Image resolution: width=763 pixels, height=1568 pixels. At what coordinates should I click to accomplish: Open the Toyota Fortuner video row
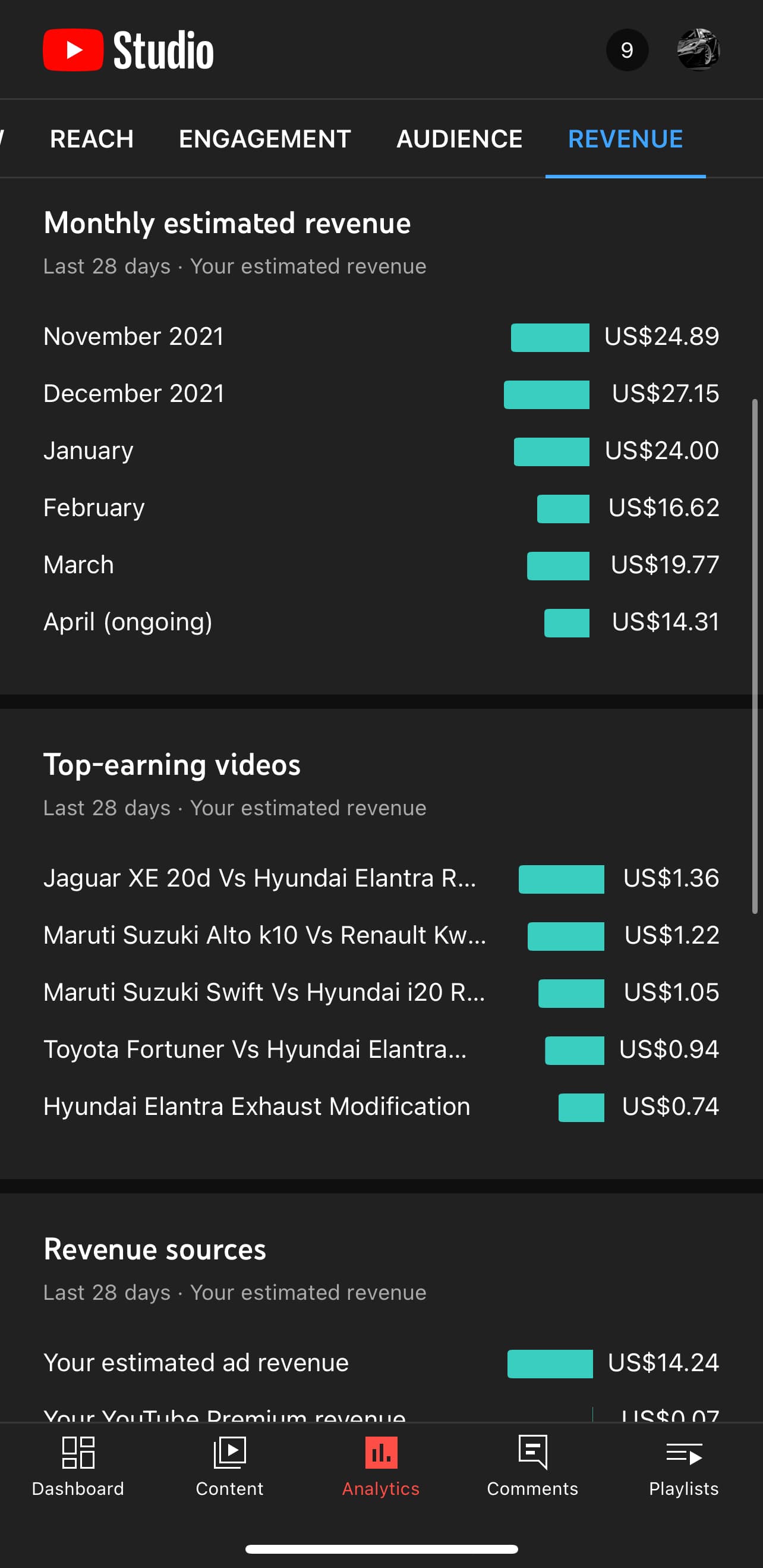[381, 1049]
